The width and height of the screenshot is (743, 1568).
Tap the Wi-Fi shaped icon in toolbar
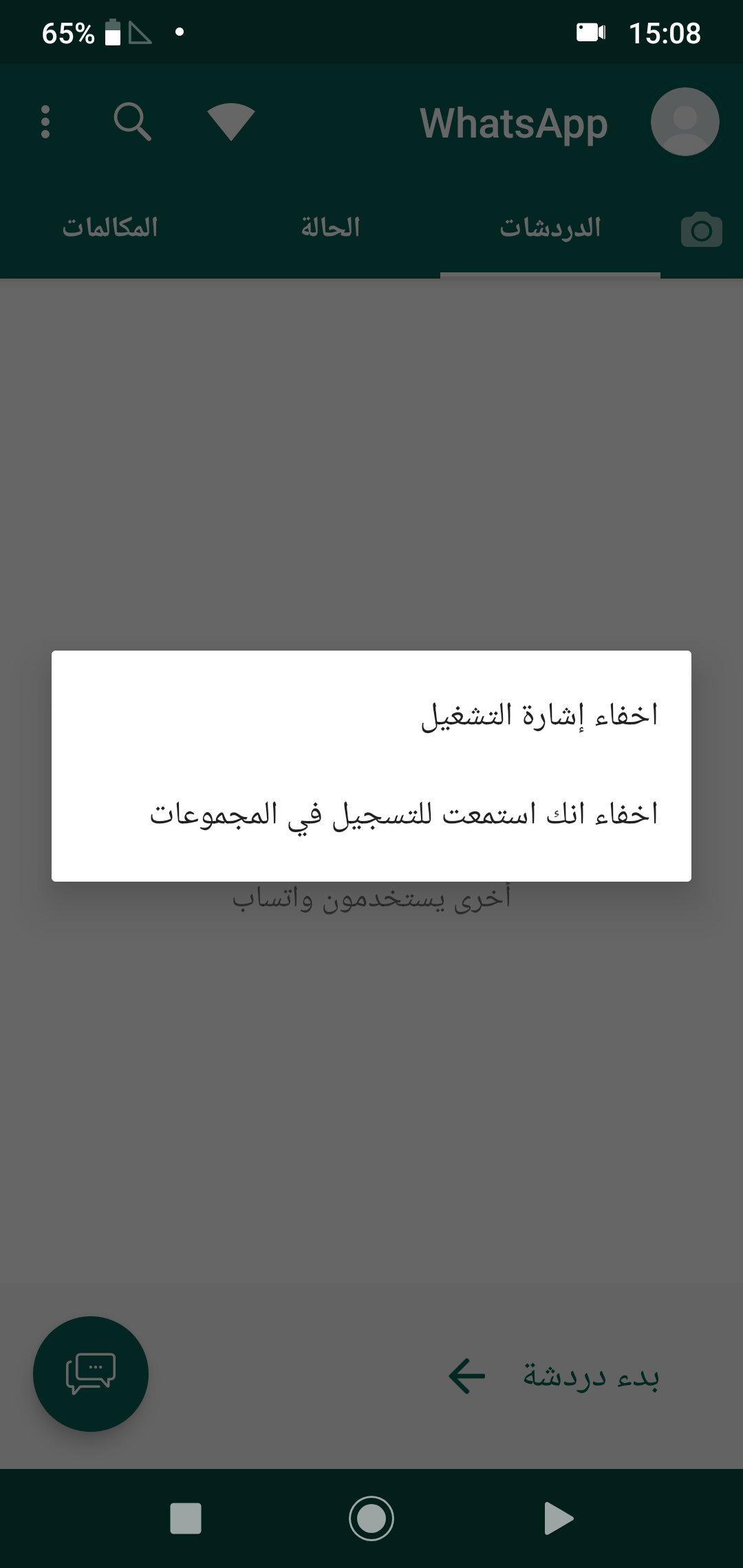[231, 122]
